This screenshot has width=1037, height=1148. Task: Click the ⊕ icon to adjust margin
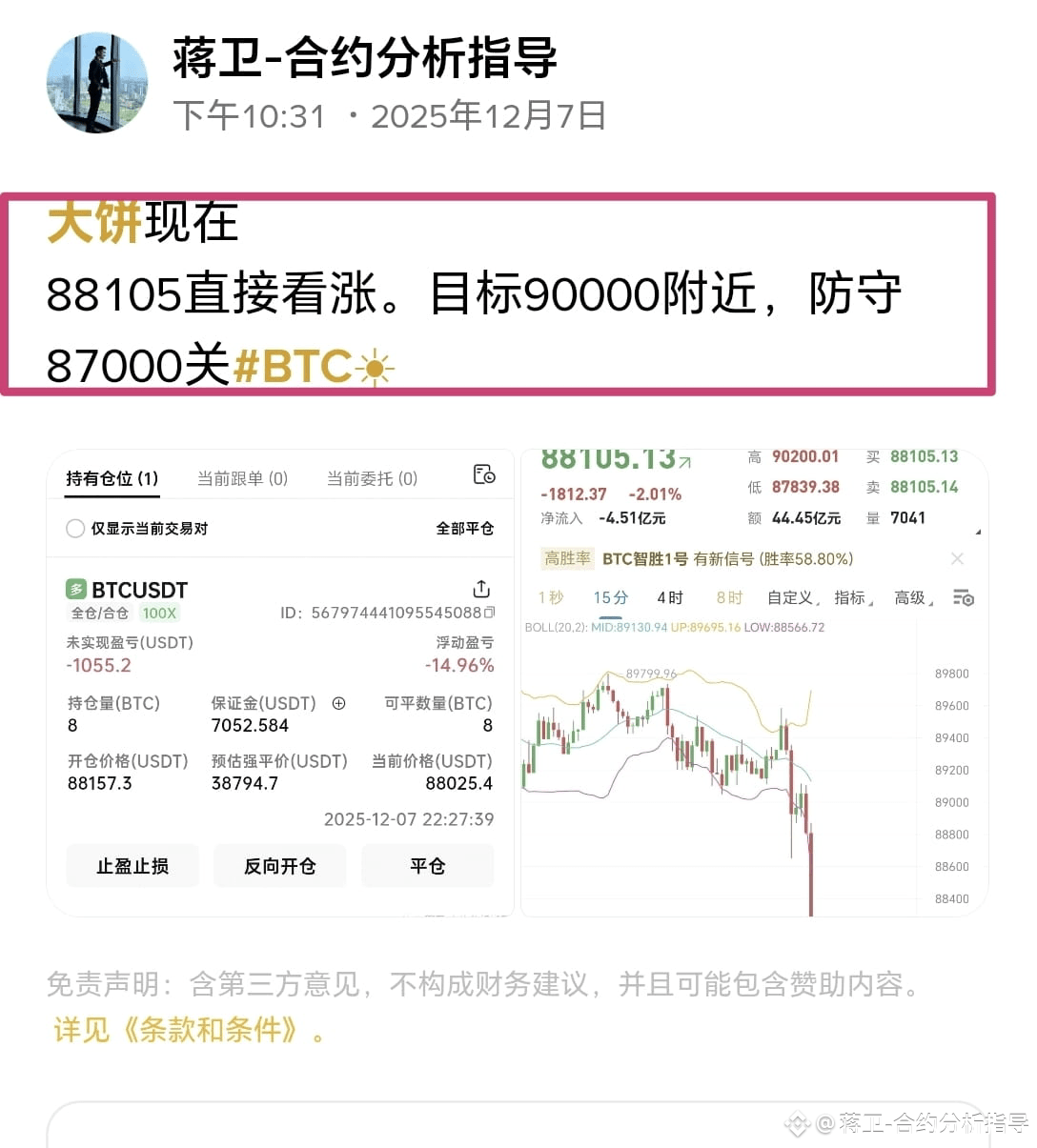pos(338,703)
